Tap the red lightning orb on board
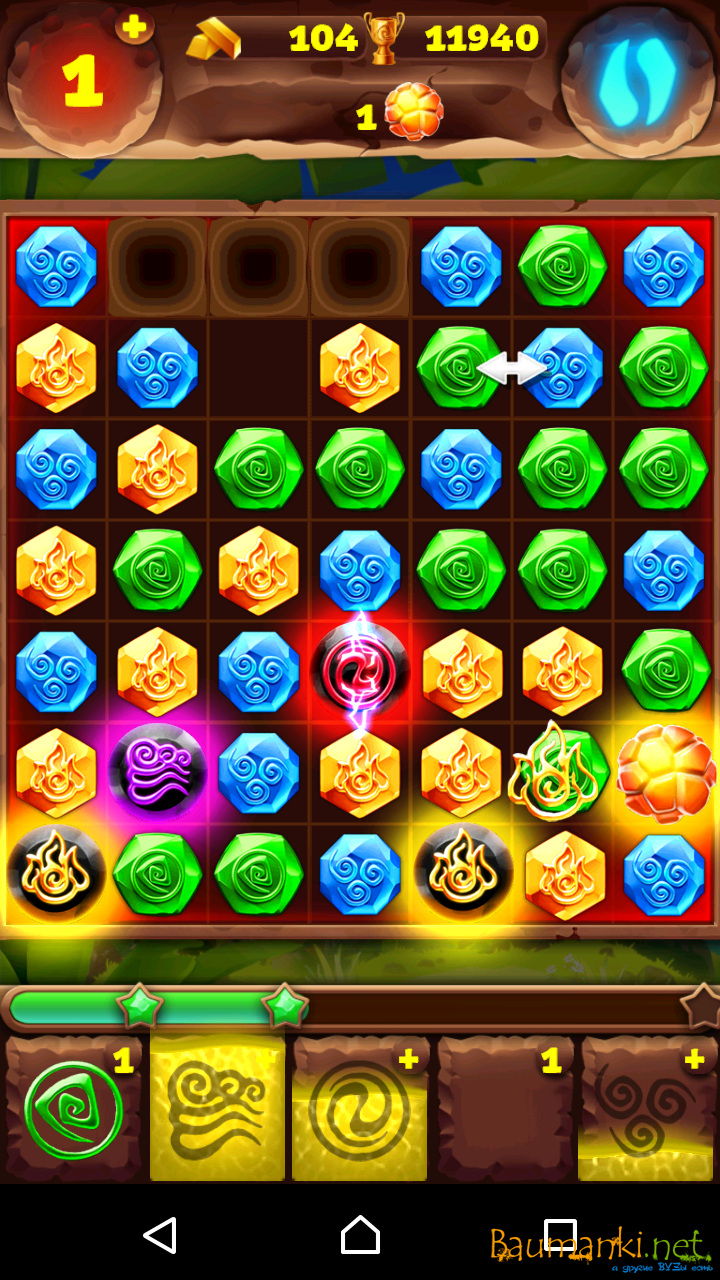This screenshot has height=1280, width=720. [x=360, y=668]
